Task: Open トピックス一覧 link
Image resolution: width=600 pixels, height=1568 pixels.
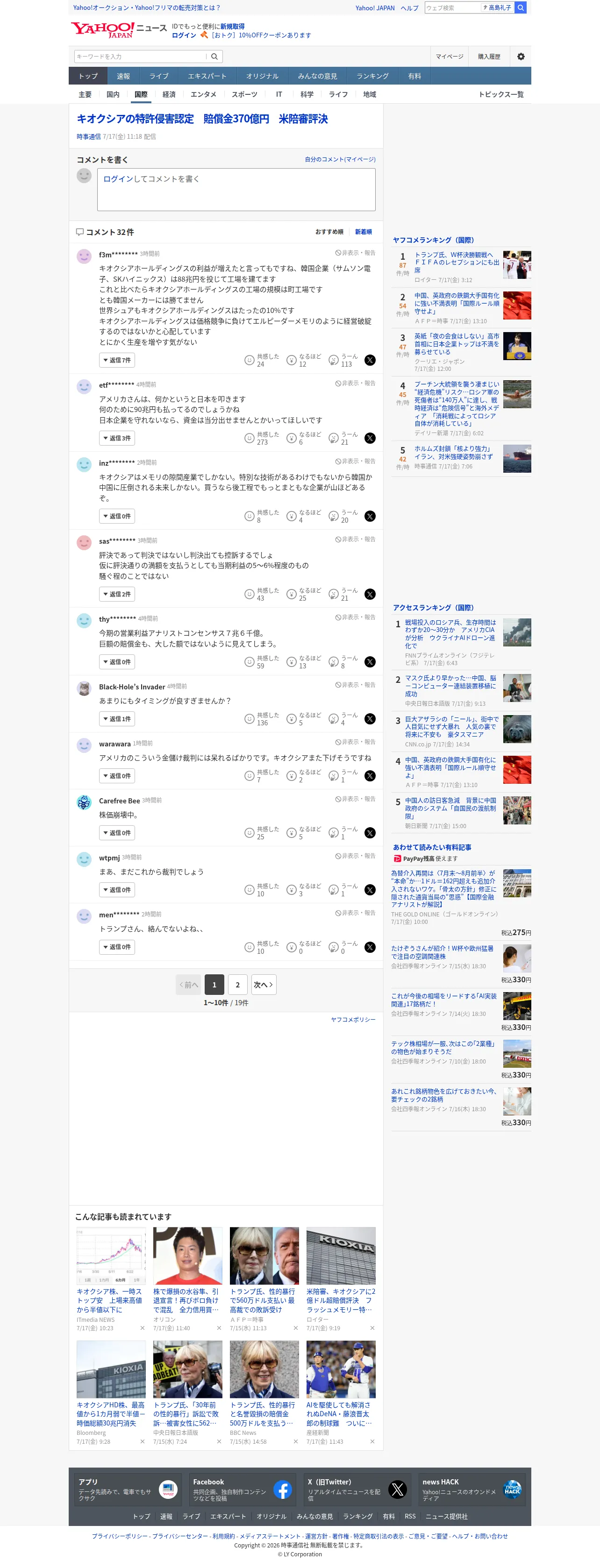Action: pos(501,94)
